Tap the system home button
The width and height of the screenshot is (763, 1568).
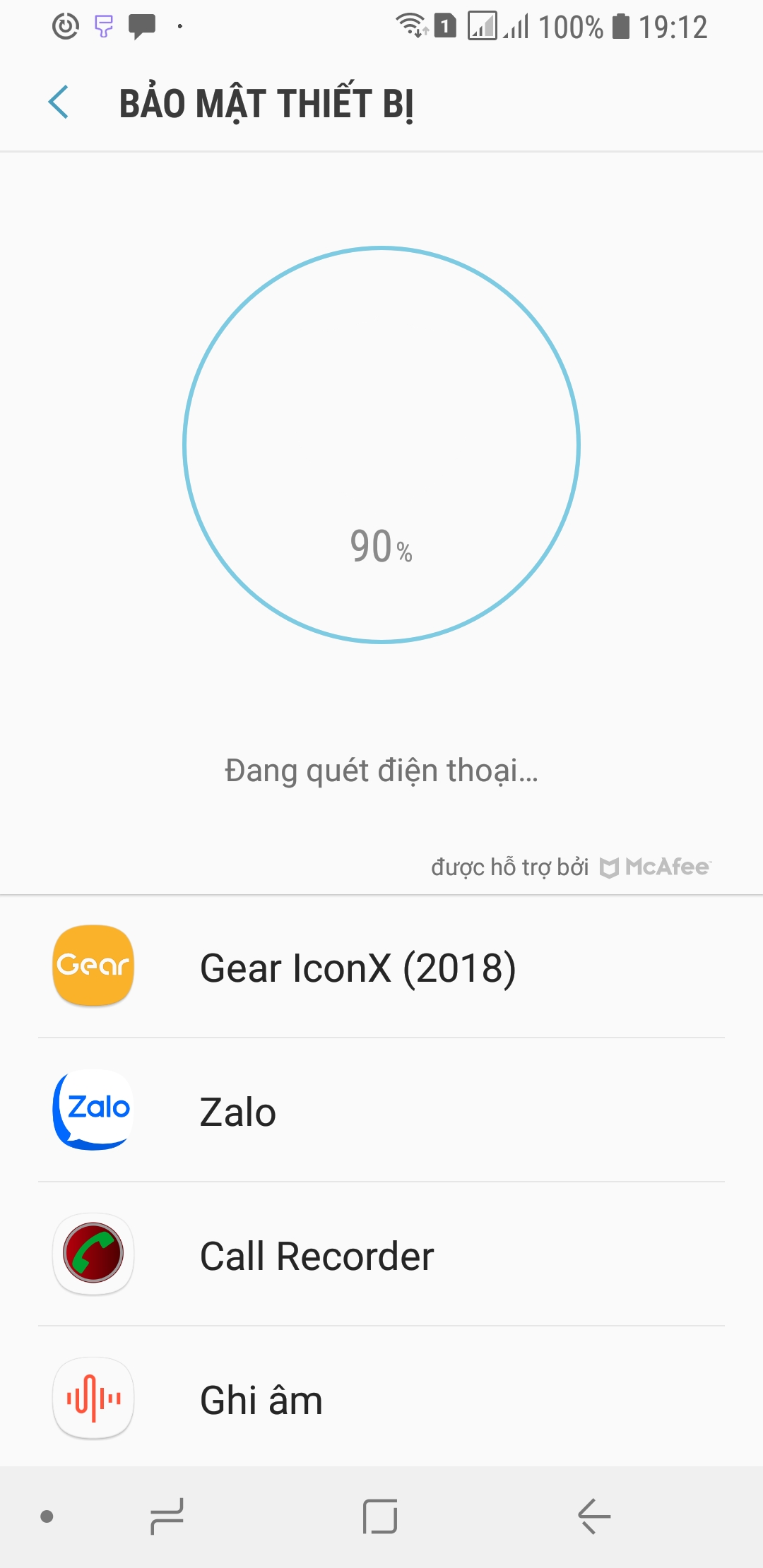380,1516
